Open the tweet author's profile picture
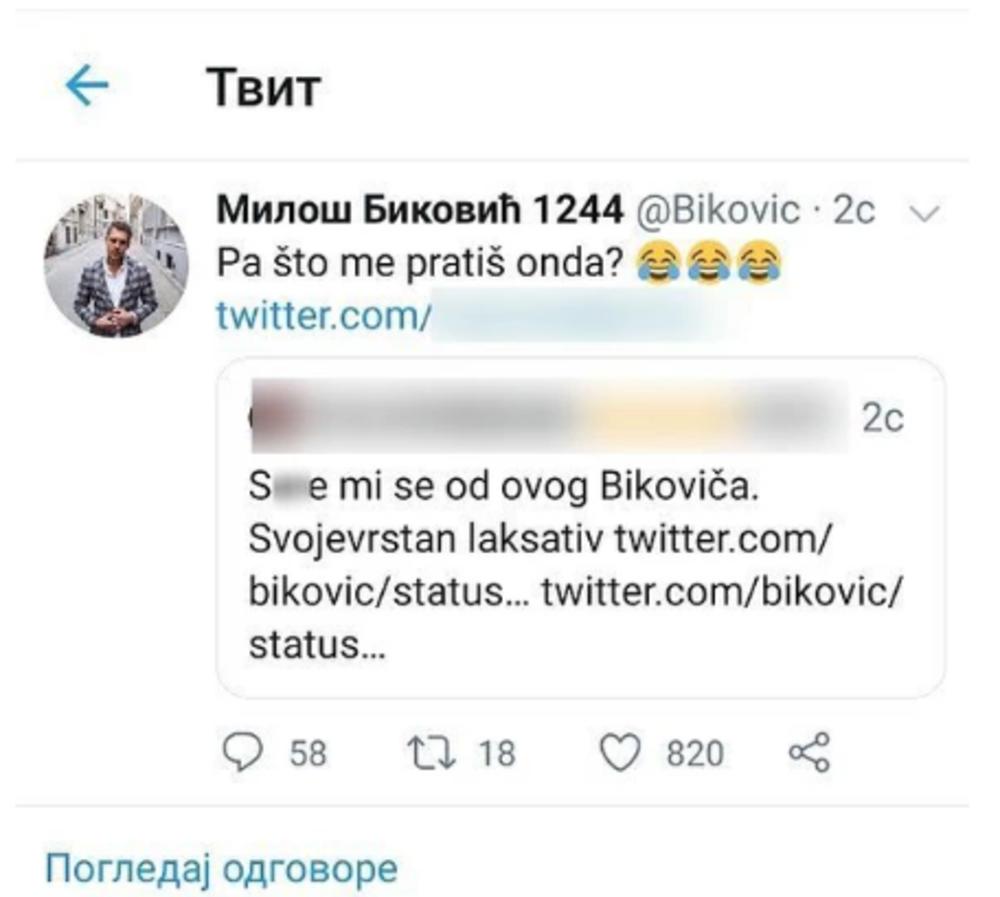The height and width of the screenshot is (897, 1000). point(115,265)
